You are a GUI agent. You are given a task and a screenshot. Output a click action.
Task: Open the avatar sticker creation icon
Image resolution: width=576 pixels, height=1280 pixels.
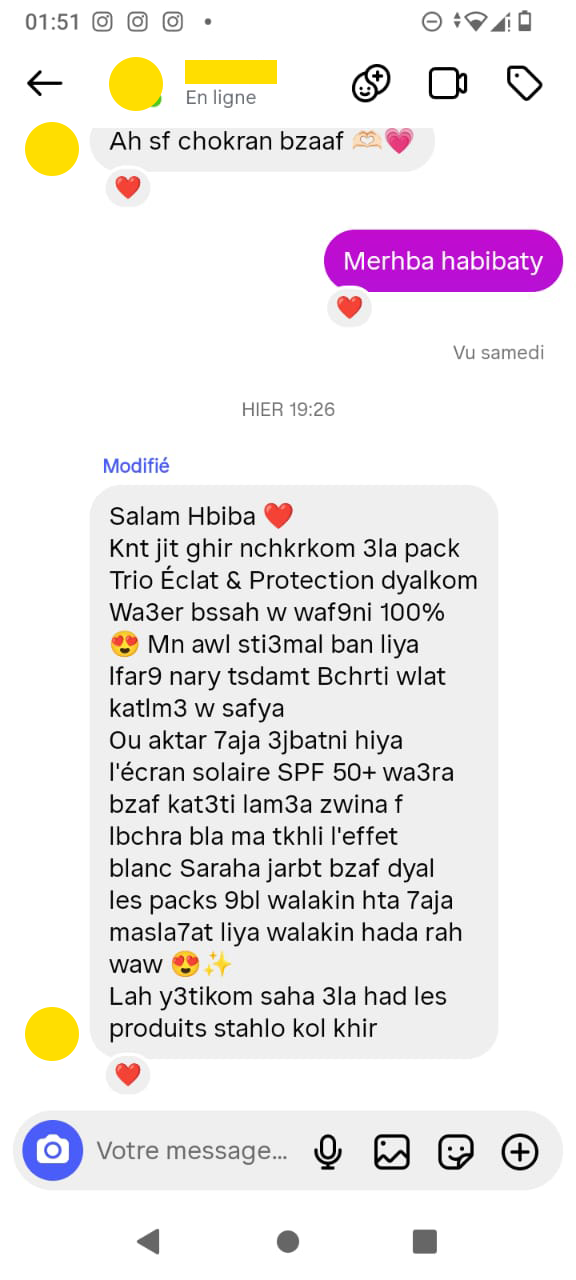click(x=371, y=84)
